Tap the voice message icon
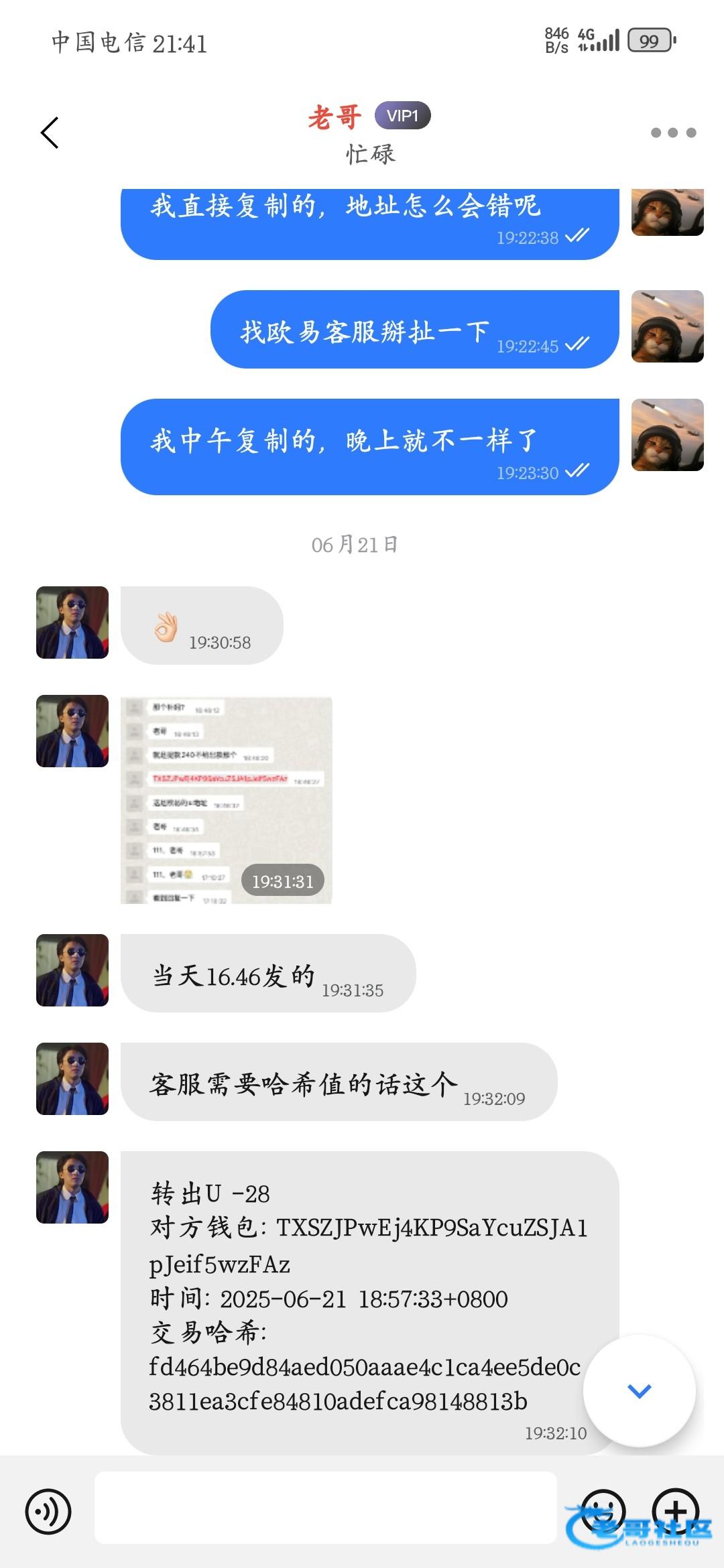This screenshot has width=724, height=1568. pos(48,1512)
